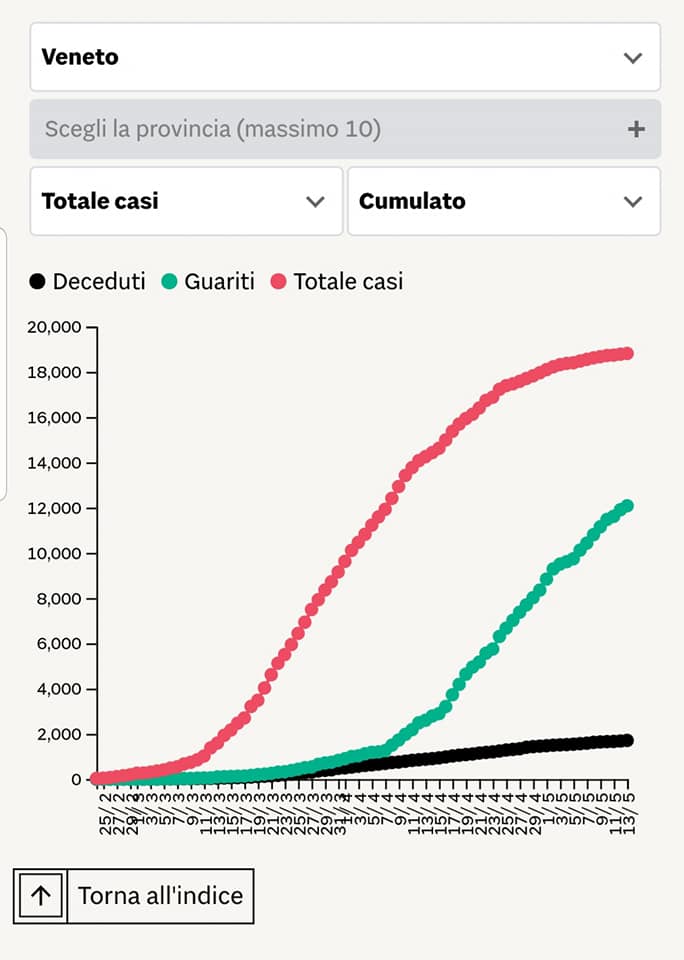Screen dimensions: 684x960
Task: Open the Veneto region dropdown
Action: coord(345,57)
